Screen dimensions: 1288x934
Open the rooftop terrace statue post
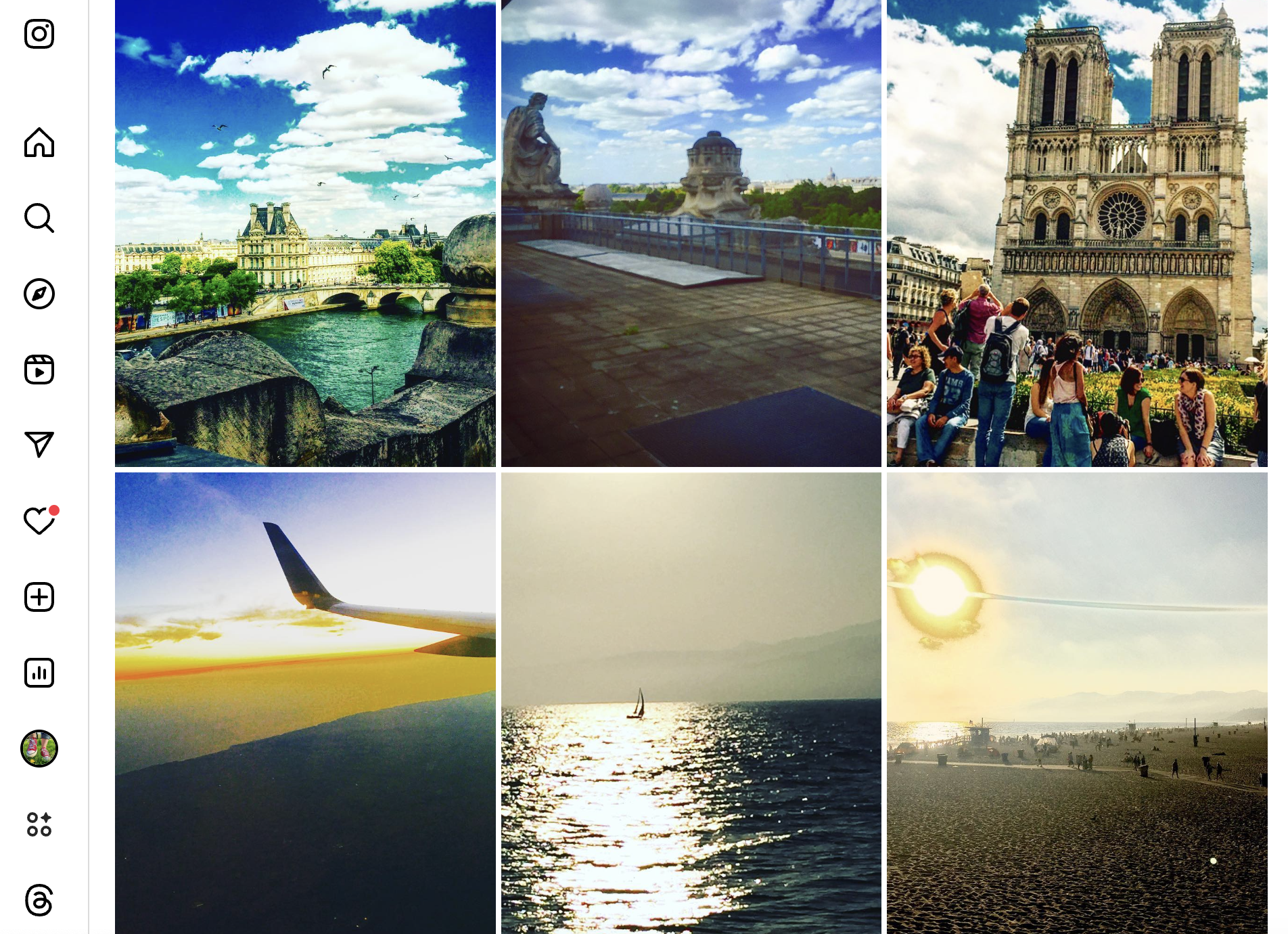tap(691, 233)
